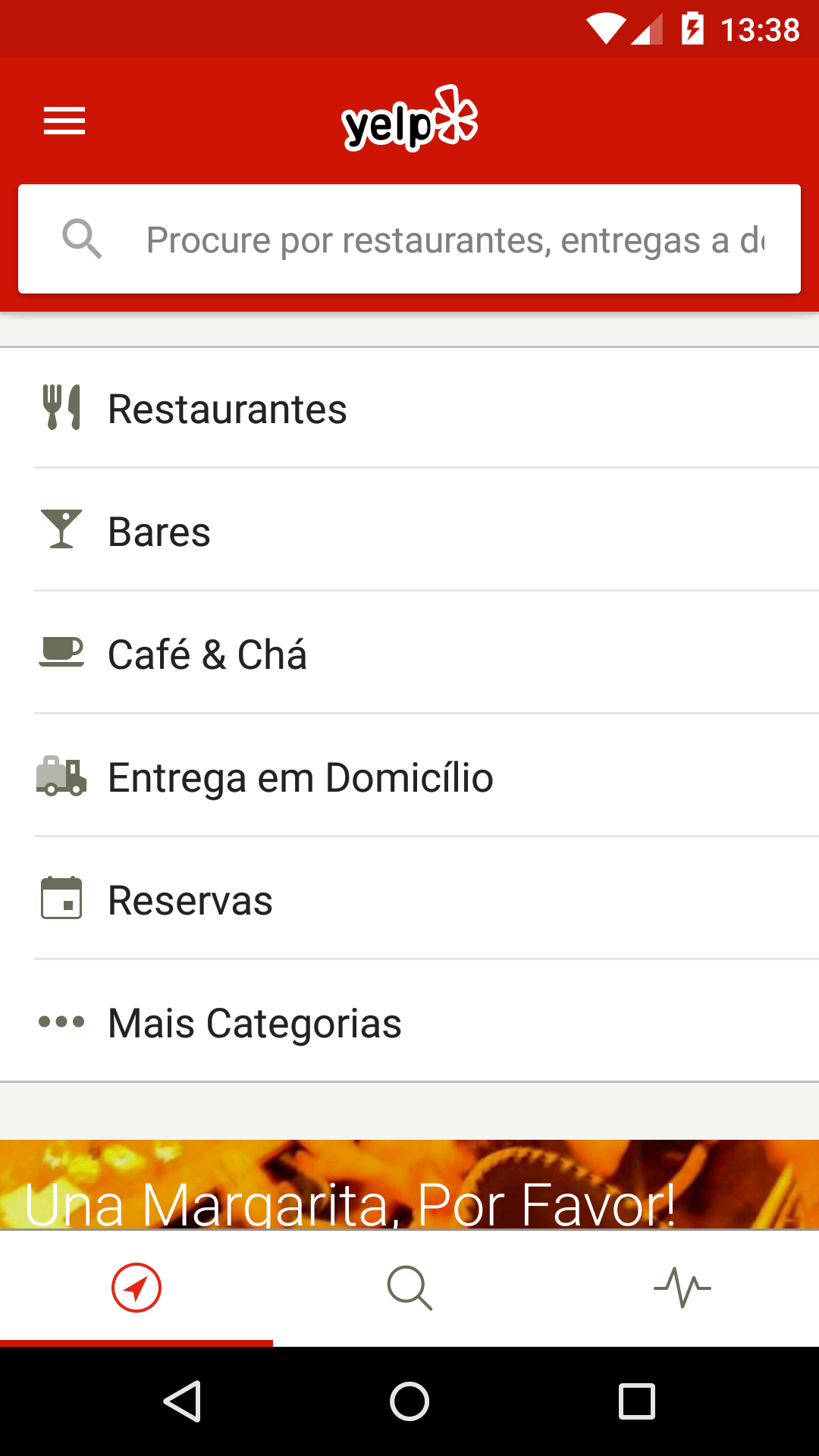Browse the Bares category

click(x=409, y=530)
